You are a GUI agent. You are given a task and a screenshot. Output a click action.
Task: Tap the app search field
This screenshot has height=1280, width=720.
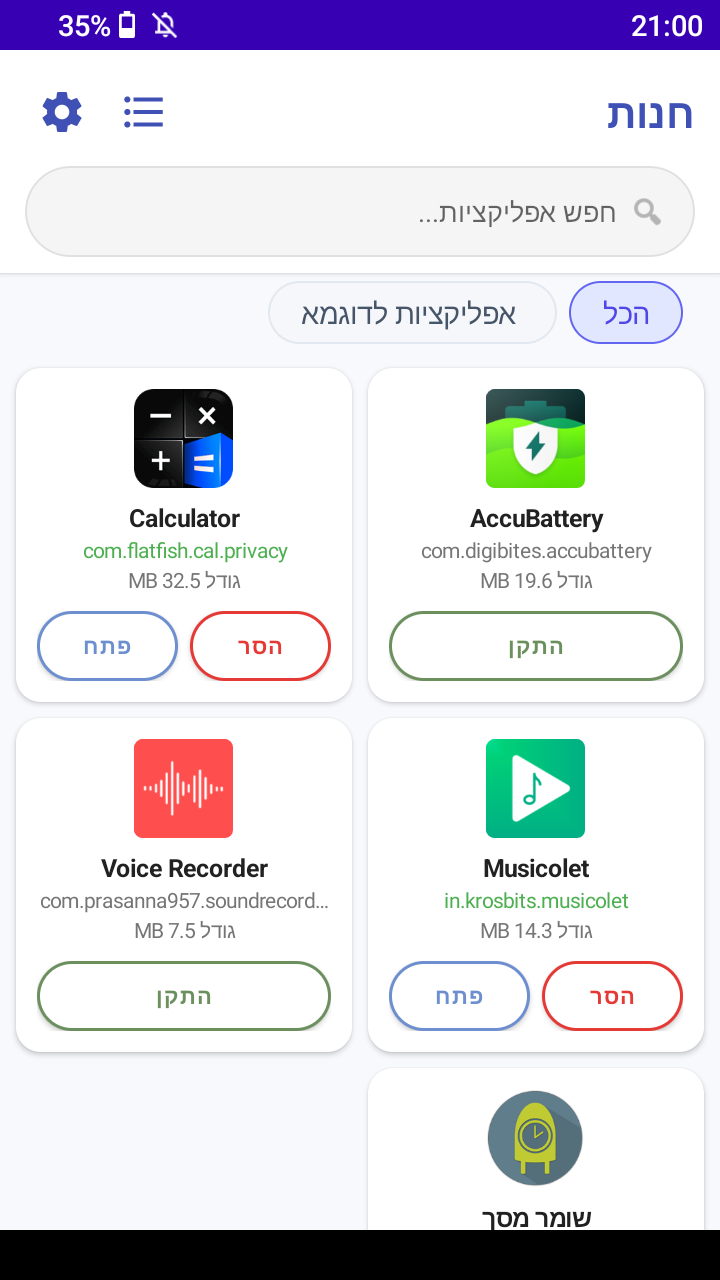pyautogui.click(x=360, y=211)
